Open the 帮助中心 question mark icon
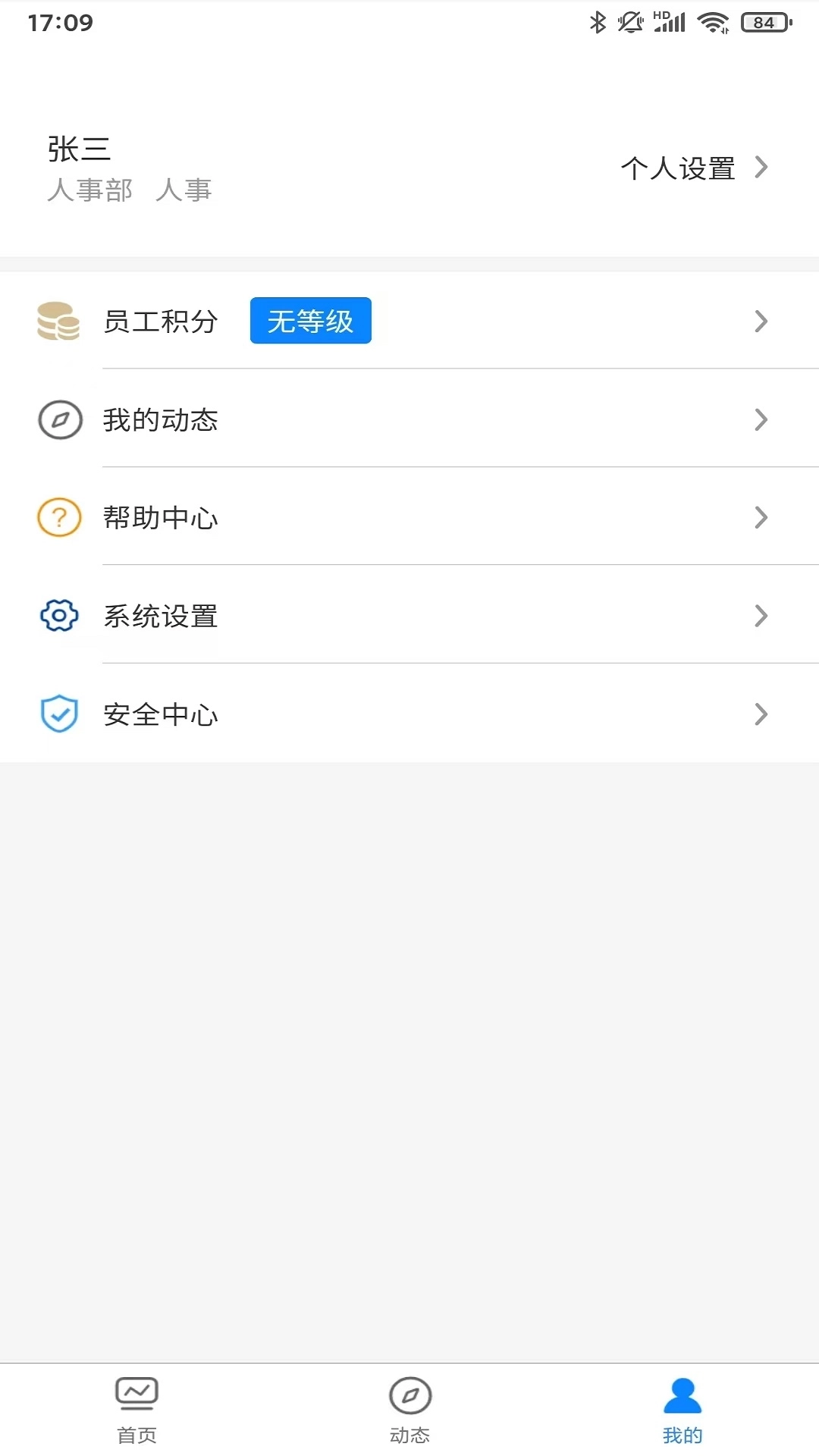The height and width of the screenshot is (1456, 819). [58, 518]
